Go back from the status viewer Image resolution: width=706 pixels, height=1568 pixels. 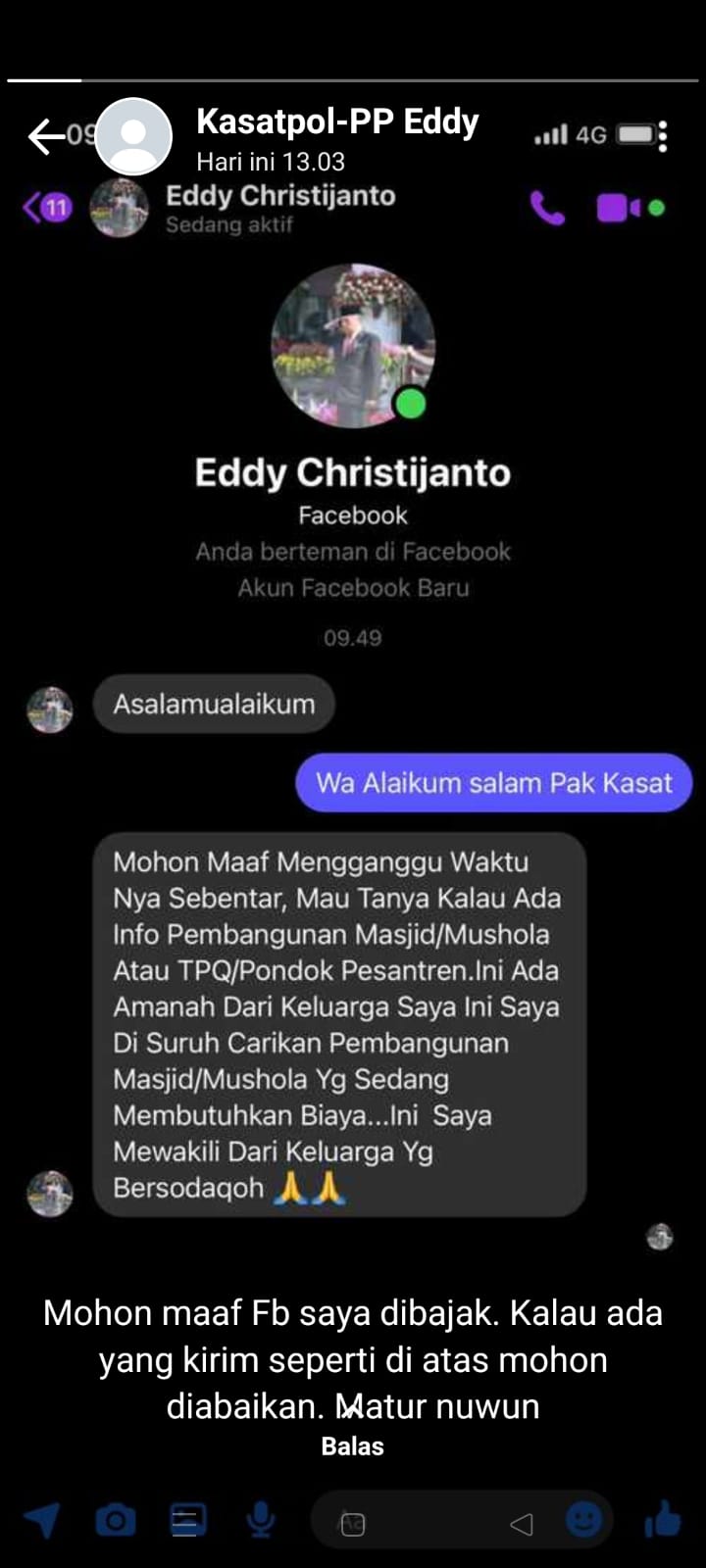click(x=45, y=136)
